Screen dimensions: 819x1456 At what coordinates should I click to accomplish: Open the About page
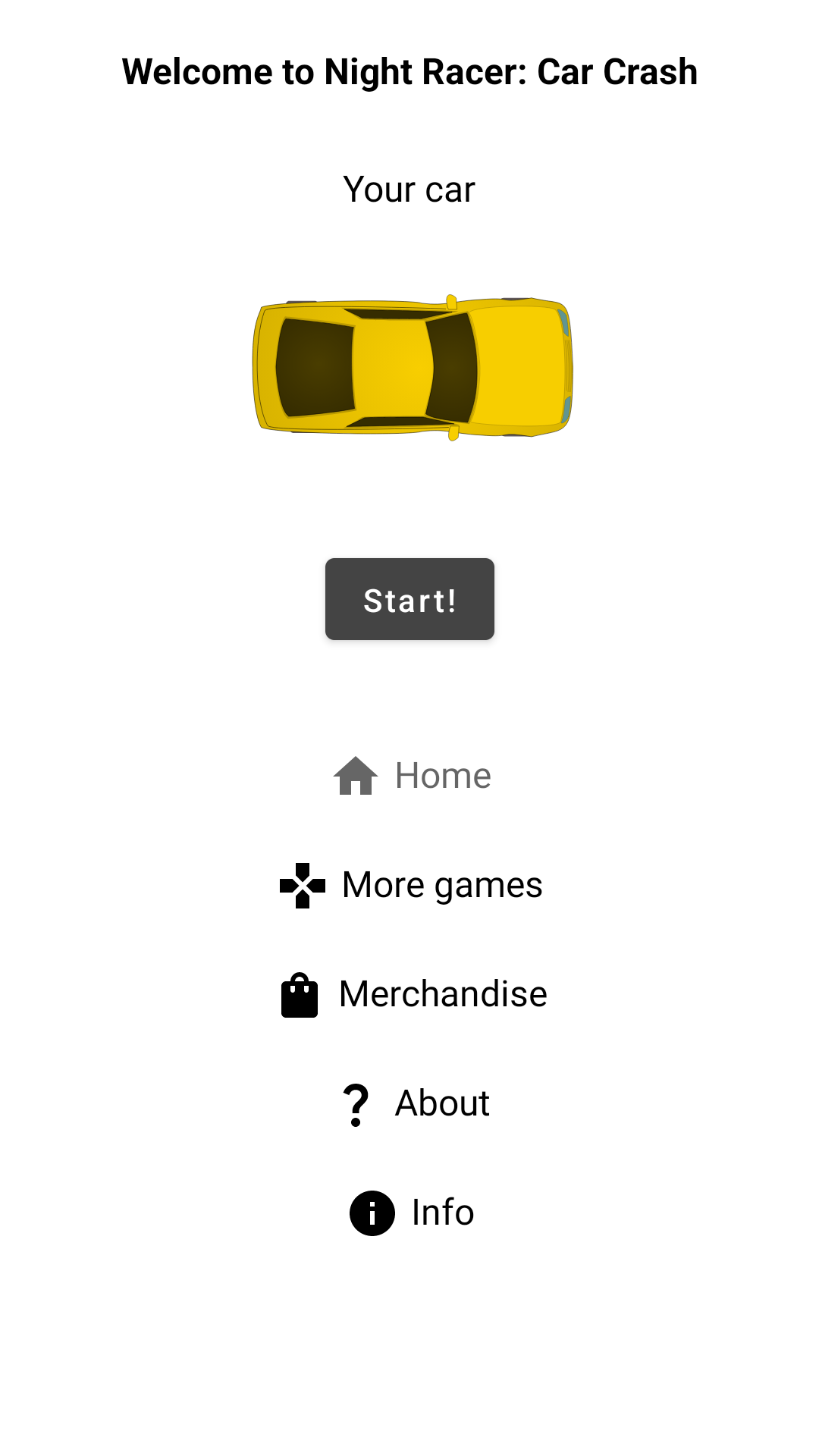pyautogui.click(x=416, y=1103)
